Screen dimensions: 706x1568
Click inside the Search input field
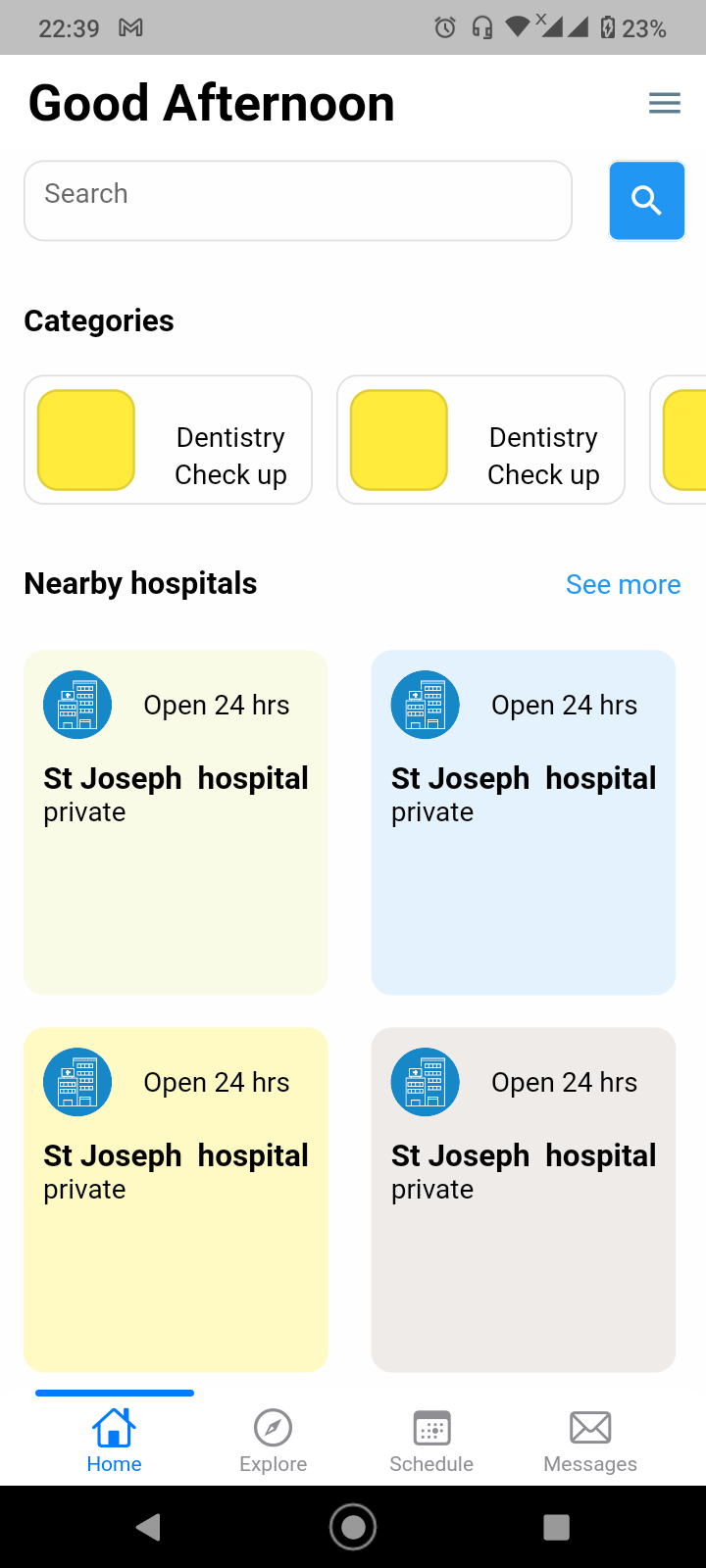pyautogui.click(x=298, y=200)
